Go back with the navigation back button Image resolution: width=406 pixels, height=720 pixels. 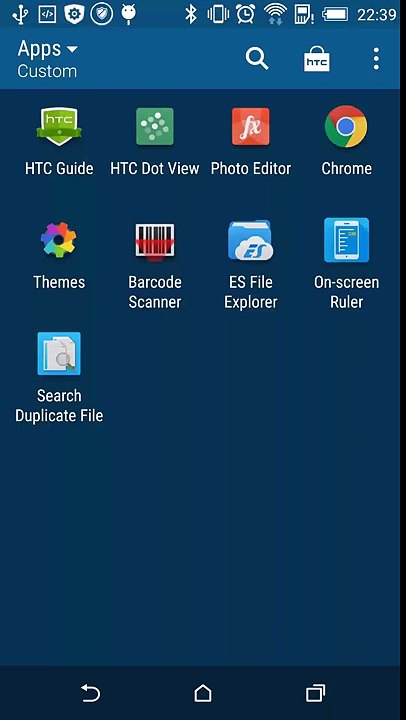90,693
